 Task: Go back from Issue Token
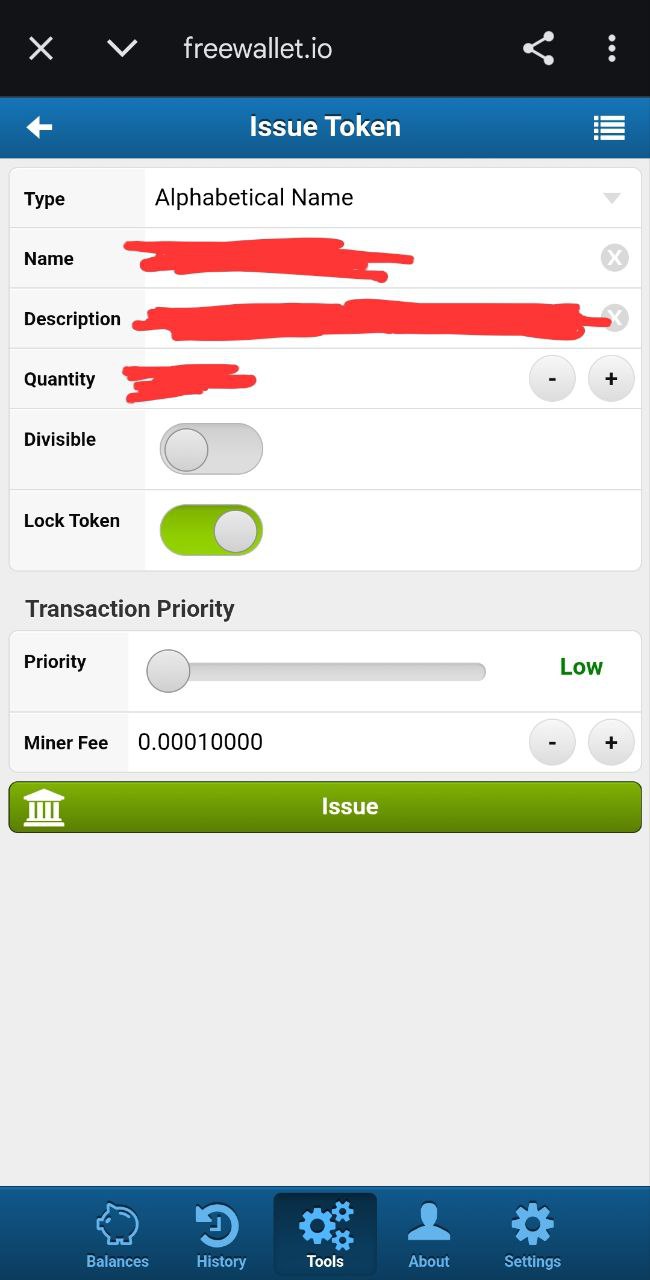tap(39, 127)
